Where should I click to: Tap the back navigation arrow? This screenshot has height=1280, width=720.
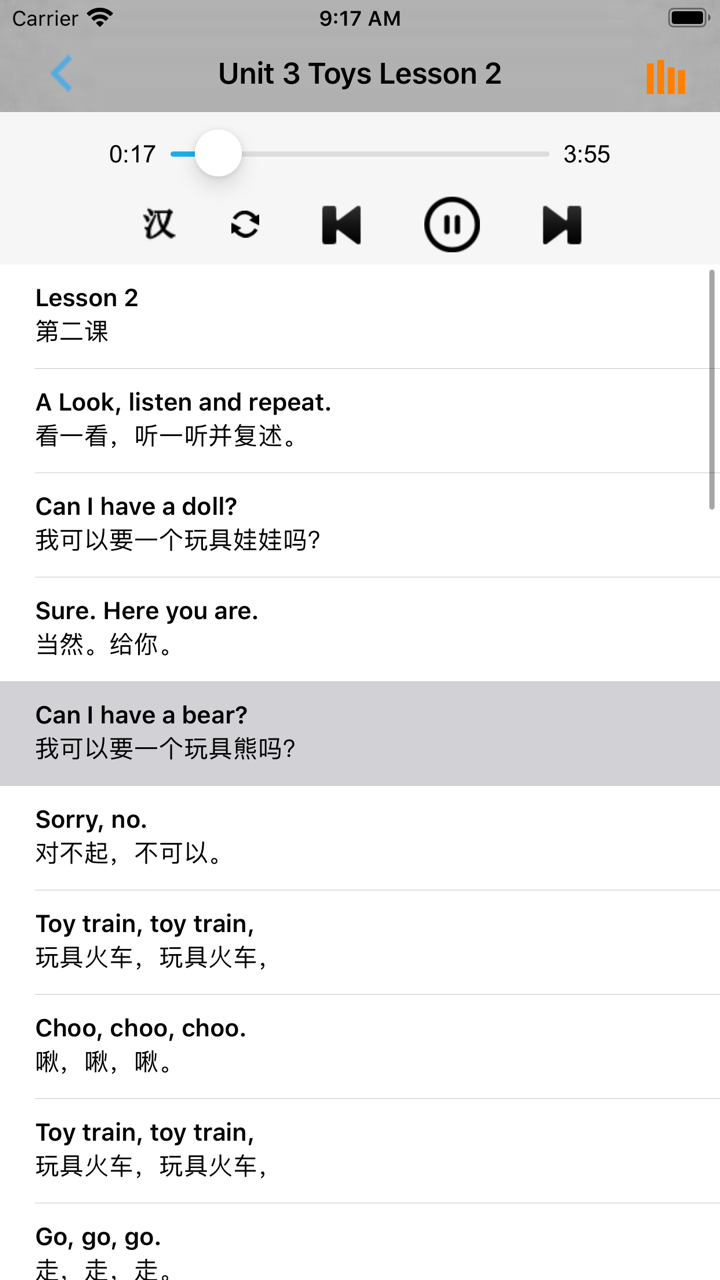(x=60, y=74)
